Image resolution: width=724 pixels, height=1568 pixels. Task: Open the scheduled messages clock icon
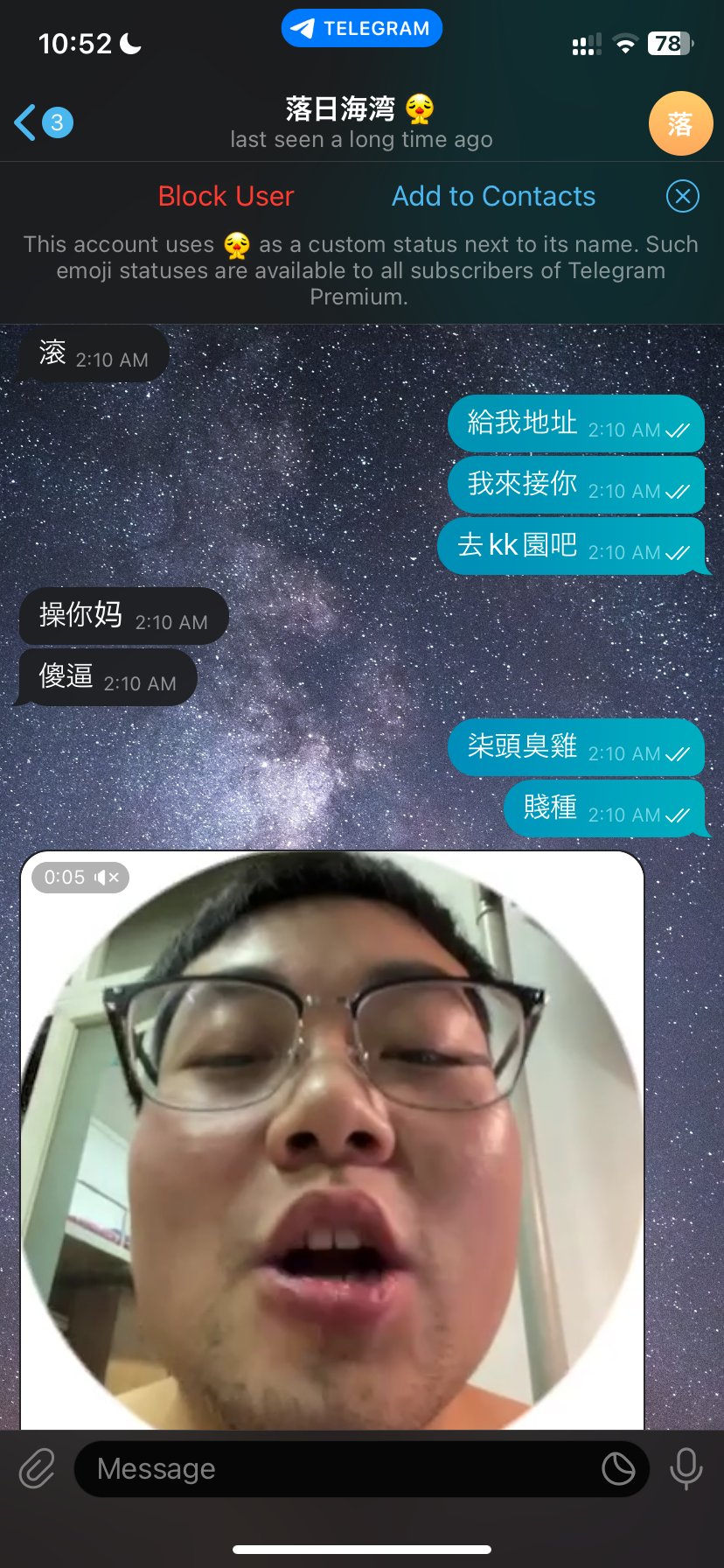point(619,1468)
